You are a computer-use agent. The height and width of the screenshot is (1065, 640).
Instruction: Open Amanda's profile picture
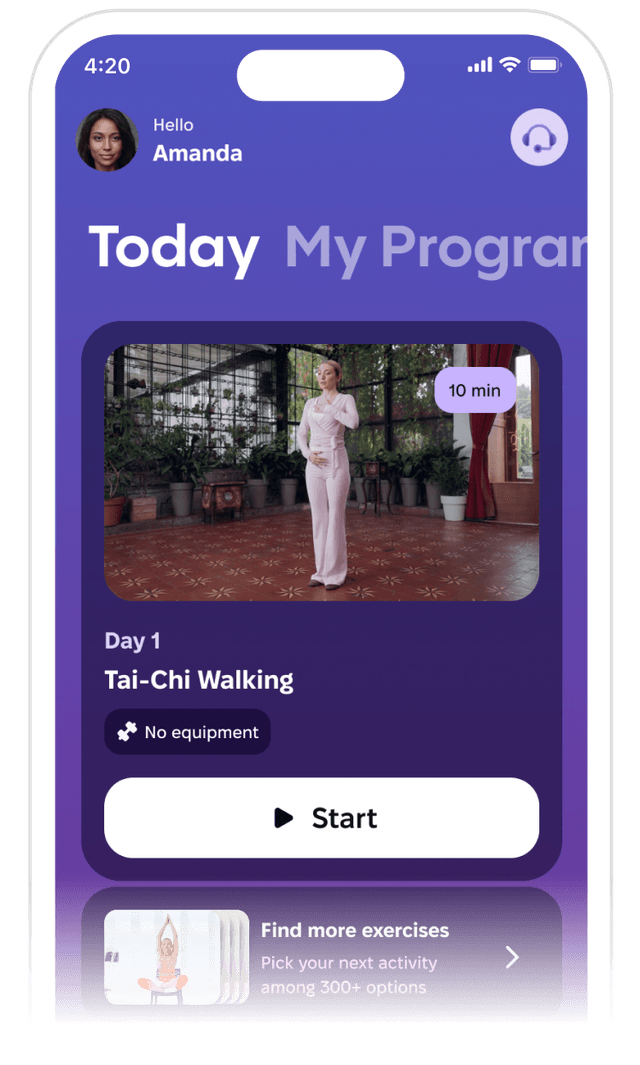click(x=107, y=140)
